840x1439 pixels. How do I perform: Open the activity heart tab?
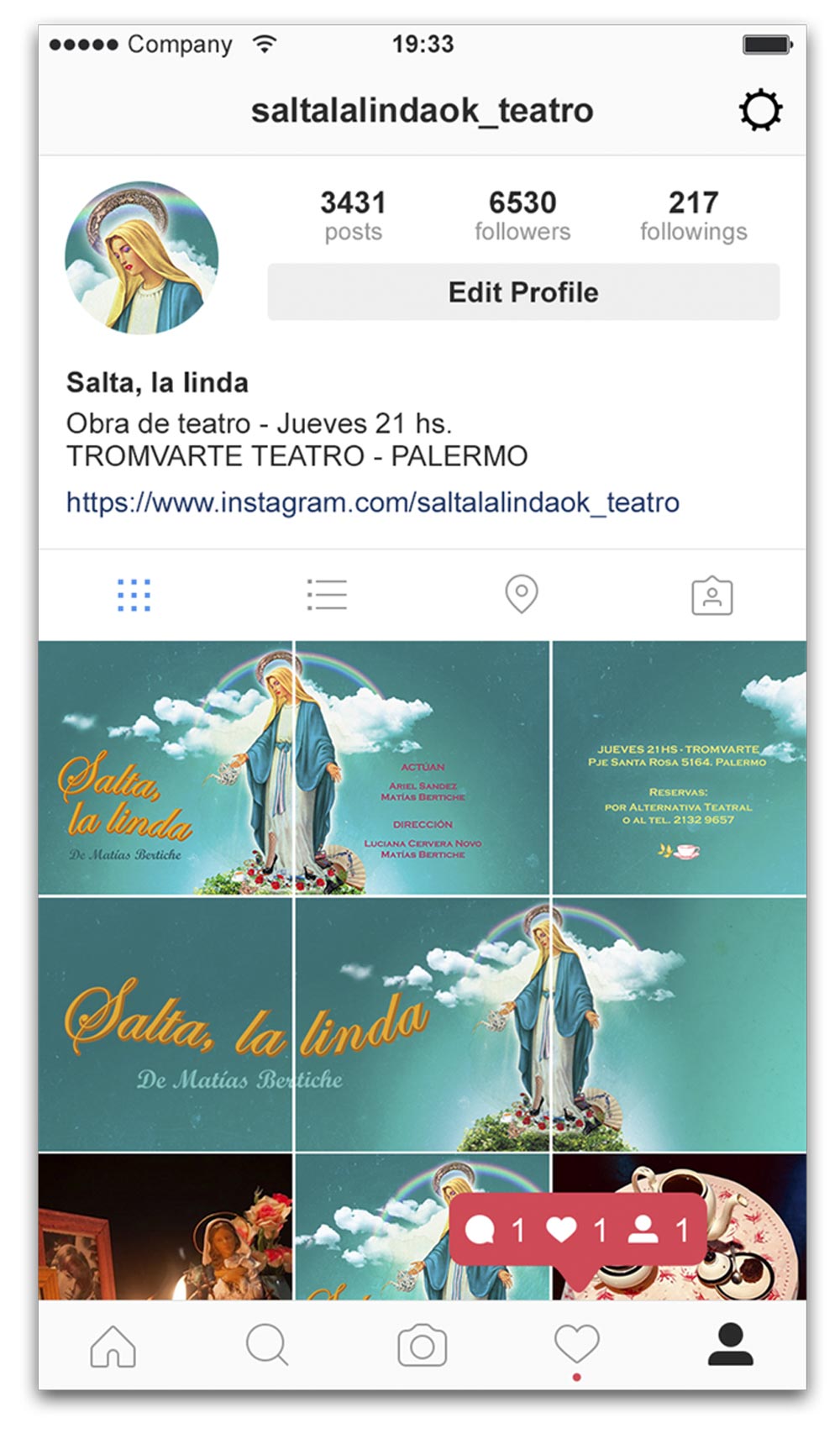point(576,1346)
